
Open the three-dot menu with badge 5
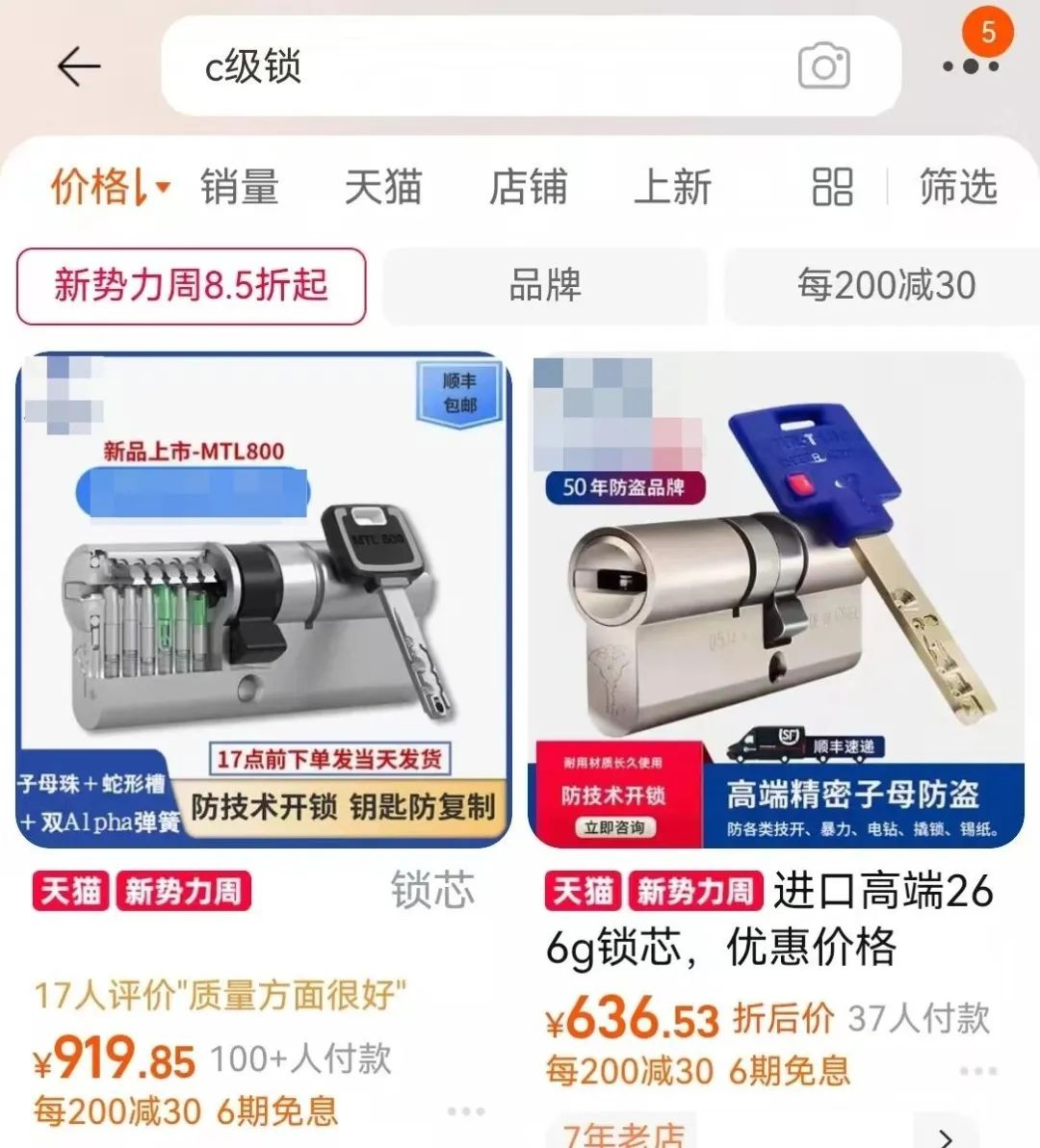970,65
